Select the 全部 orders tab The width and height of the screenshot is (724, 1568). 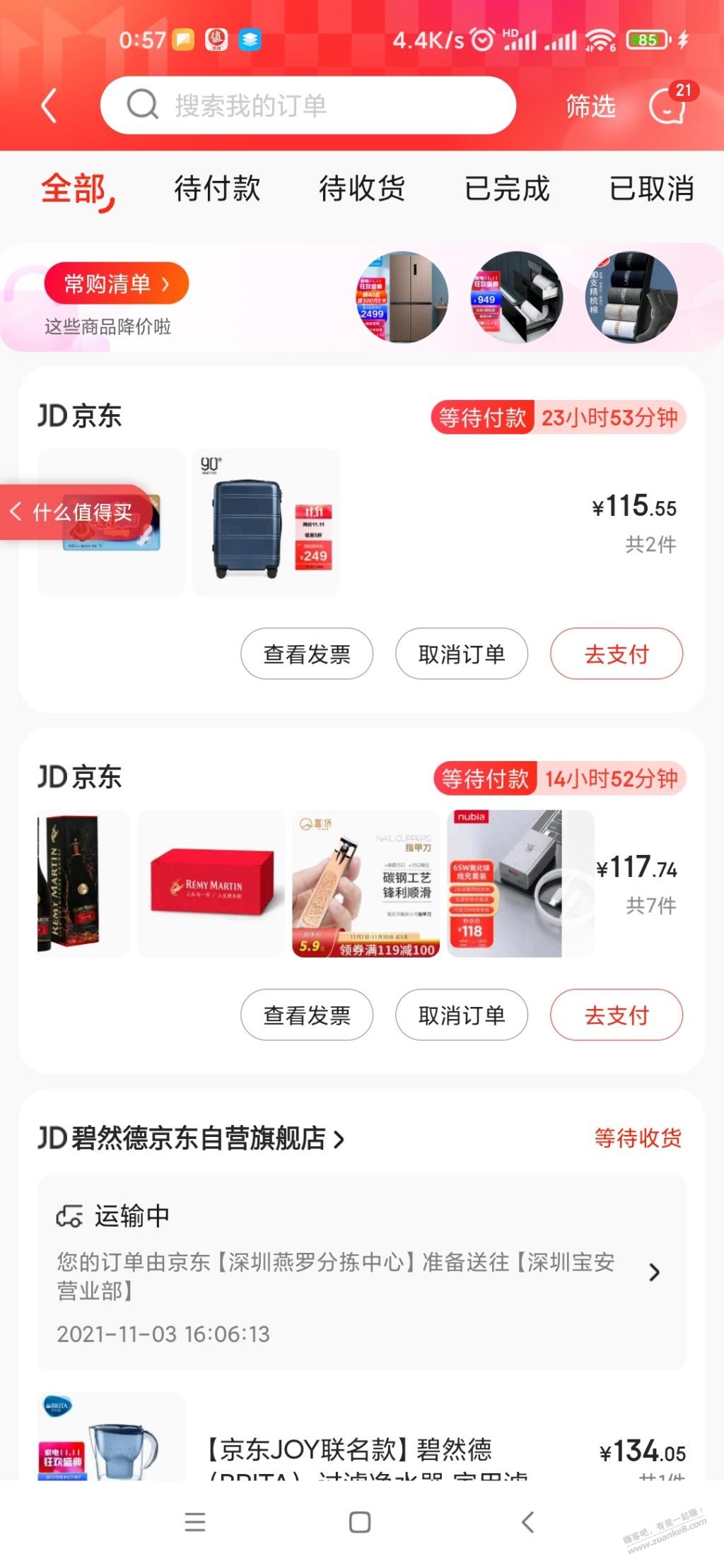[x=74, y=189]
